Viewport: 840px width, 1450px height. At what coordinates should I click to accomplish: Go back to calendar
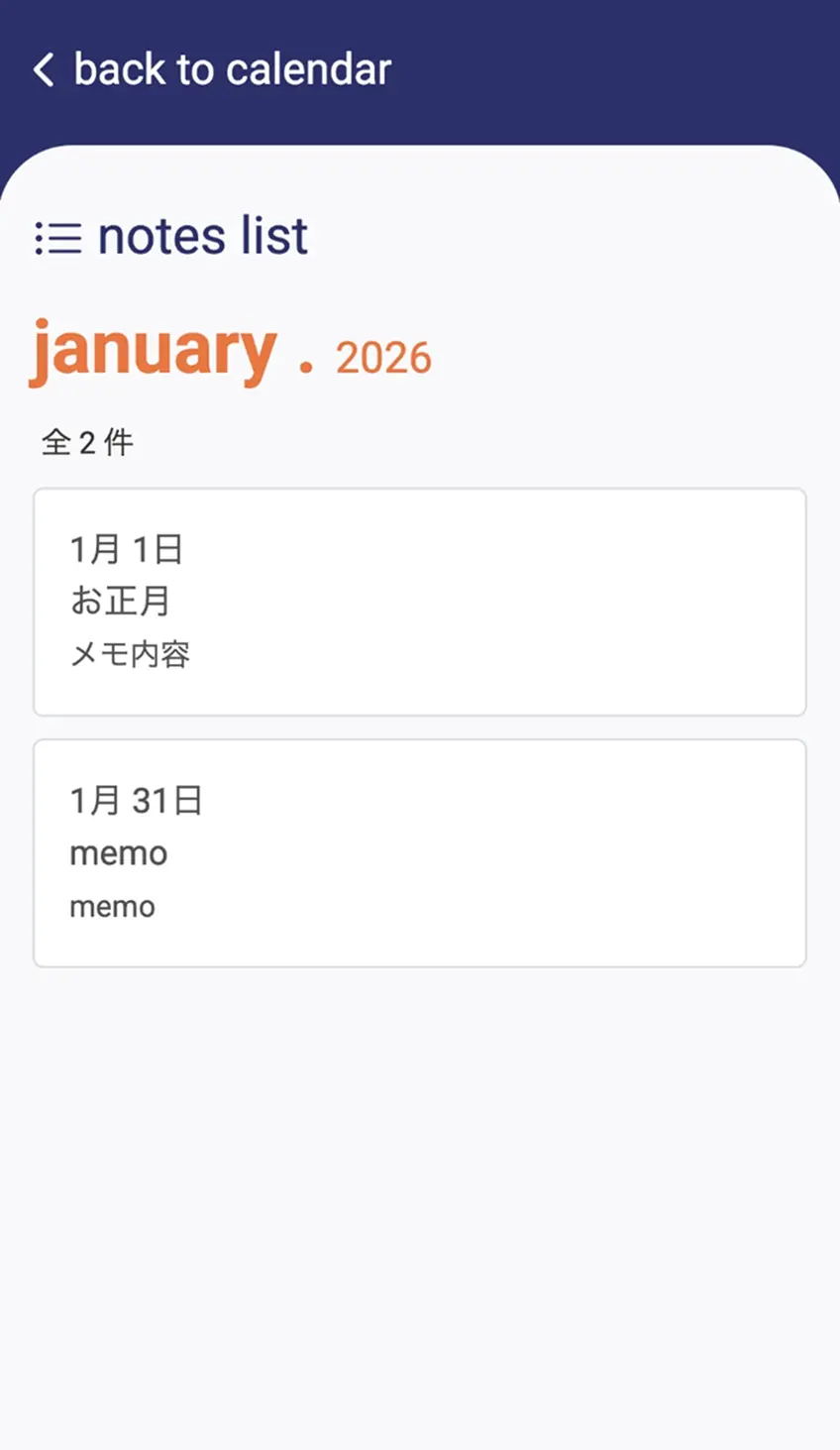(211, 70)
